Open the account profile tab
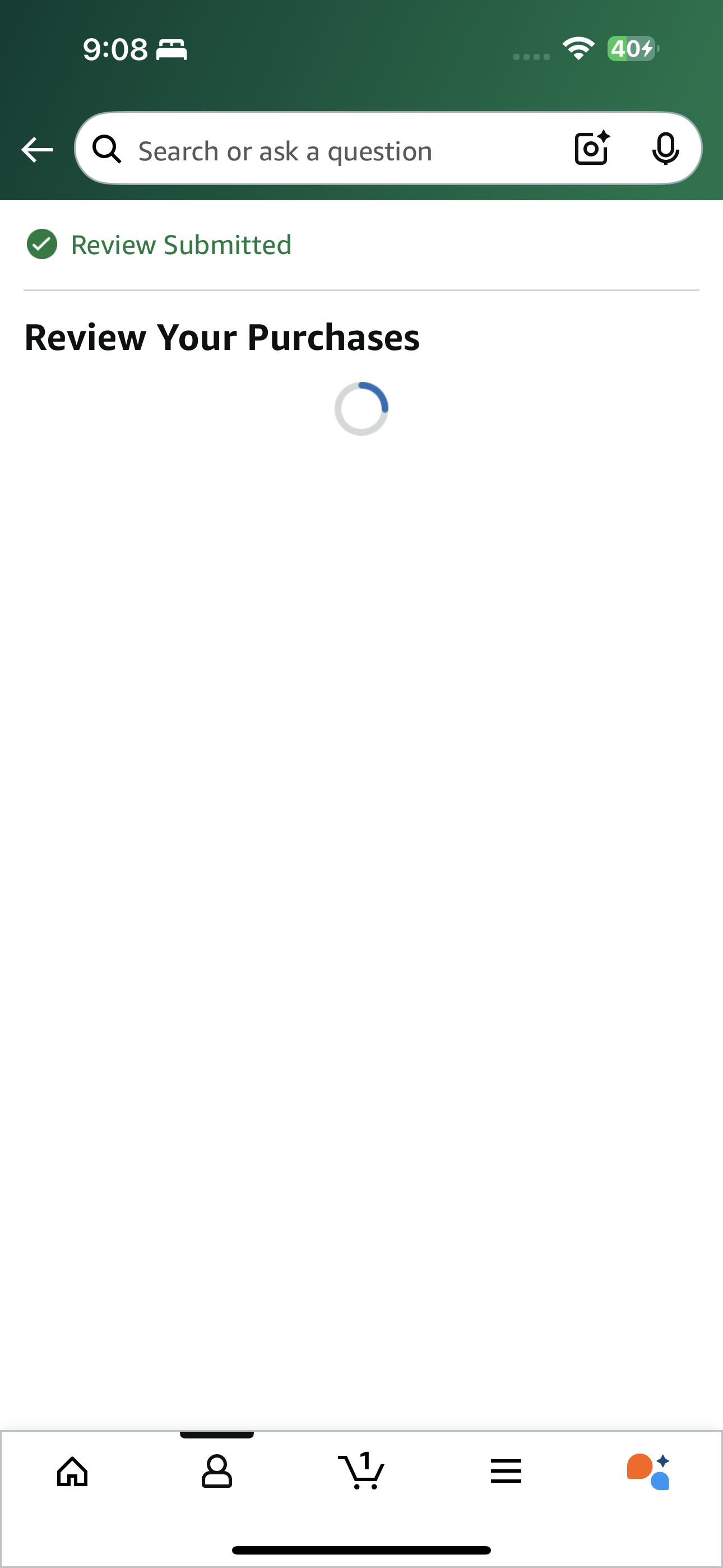723x1568 pixels. (217, 1472)
